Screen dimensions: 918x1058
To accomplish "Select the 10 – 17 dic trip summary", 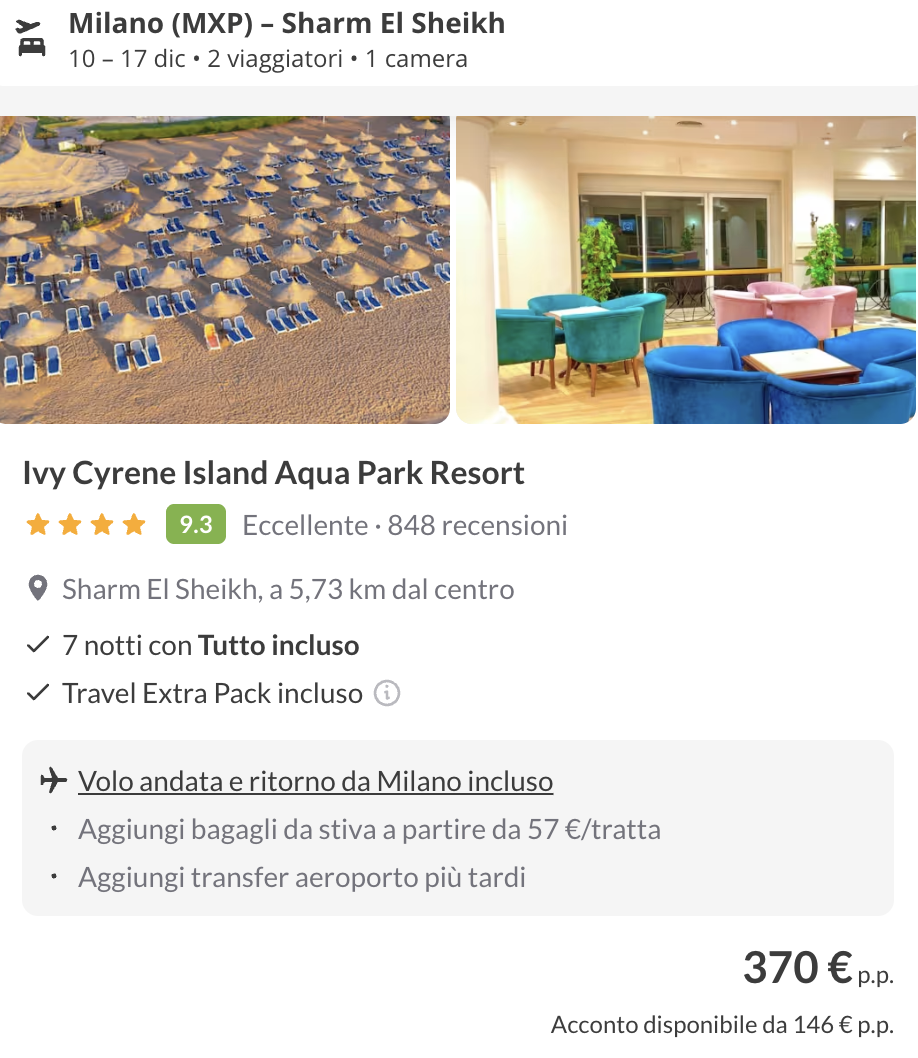I will click(x=240, y=59).
